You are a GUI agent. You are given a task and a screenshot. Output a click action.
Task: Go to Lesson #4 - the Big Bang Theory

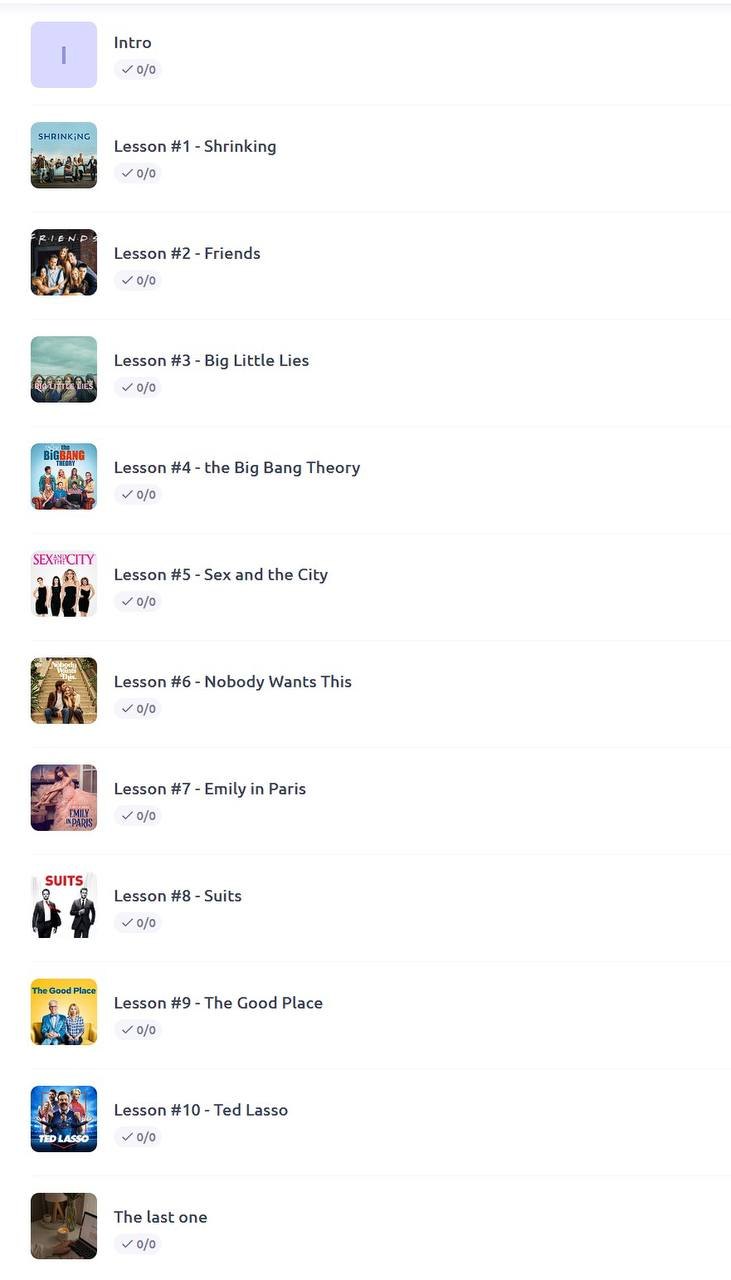pyautogui.click(x=380, y=477)
